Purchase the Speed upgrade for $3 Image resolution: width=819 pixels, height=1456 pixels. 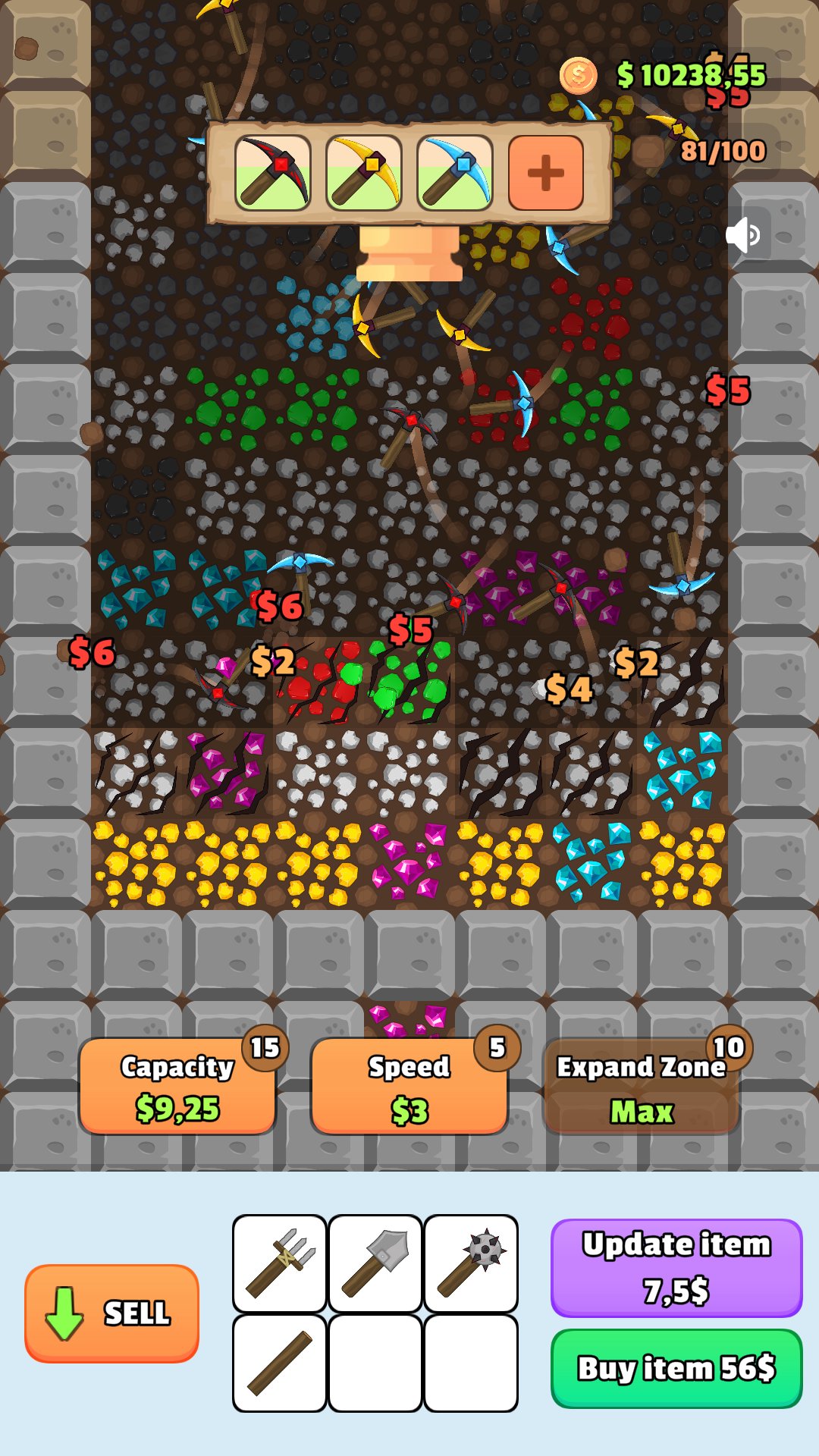tap(409, 1084)
